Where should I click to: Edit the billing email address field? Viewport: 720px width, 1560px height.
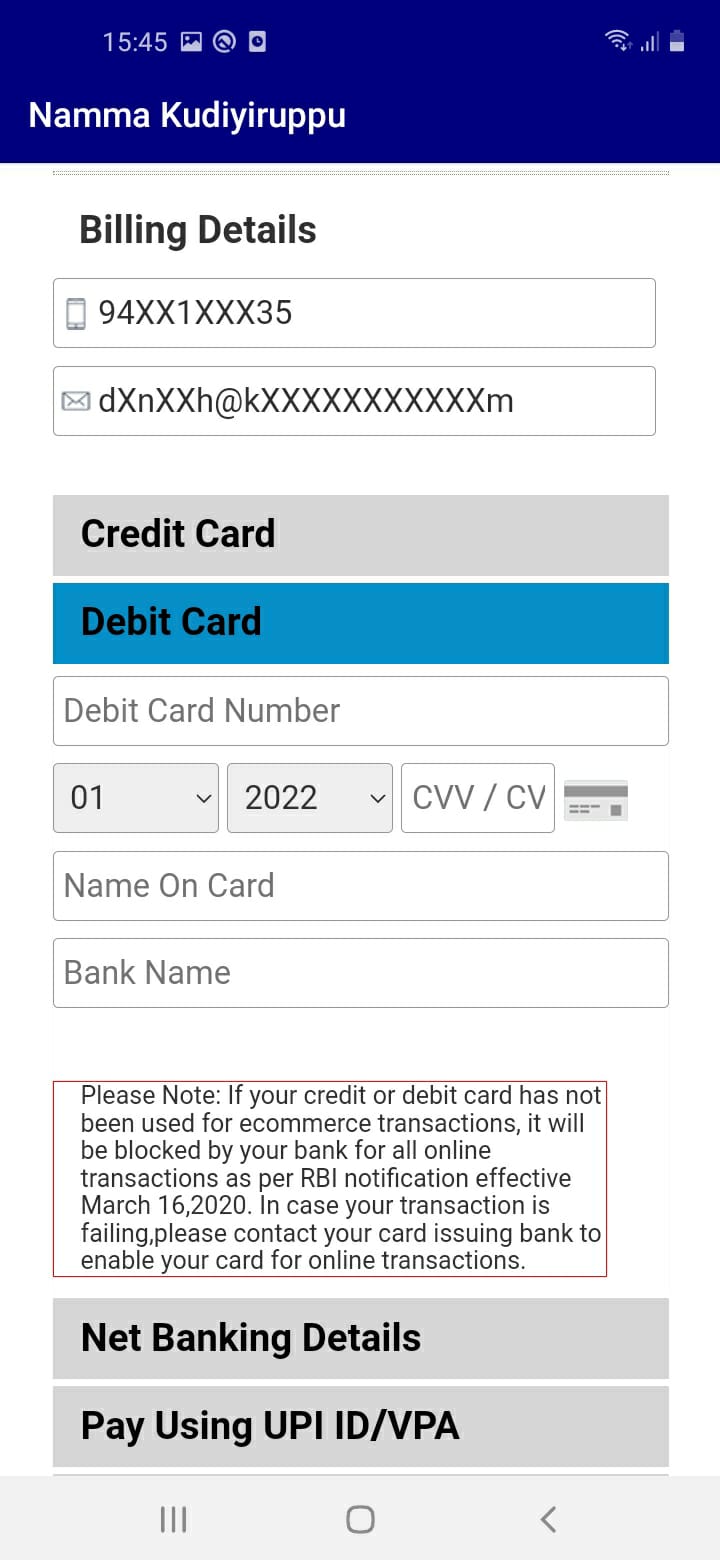(354, 401)
